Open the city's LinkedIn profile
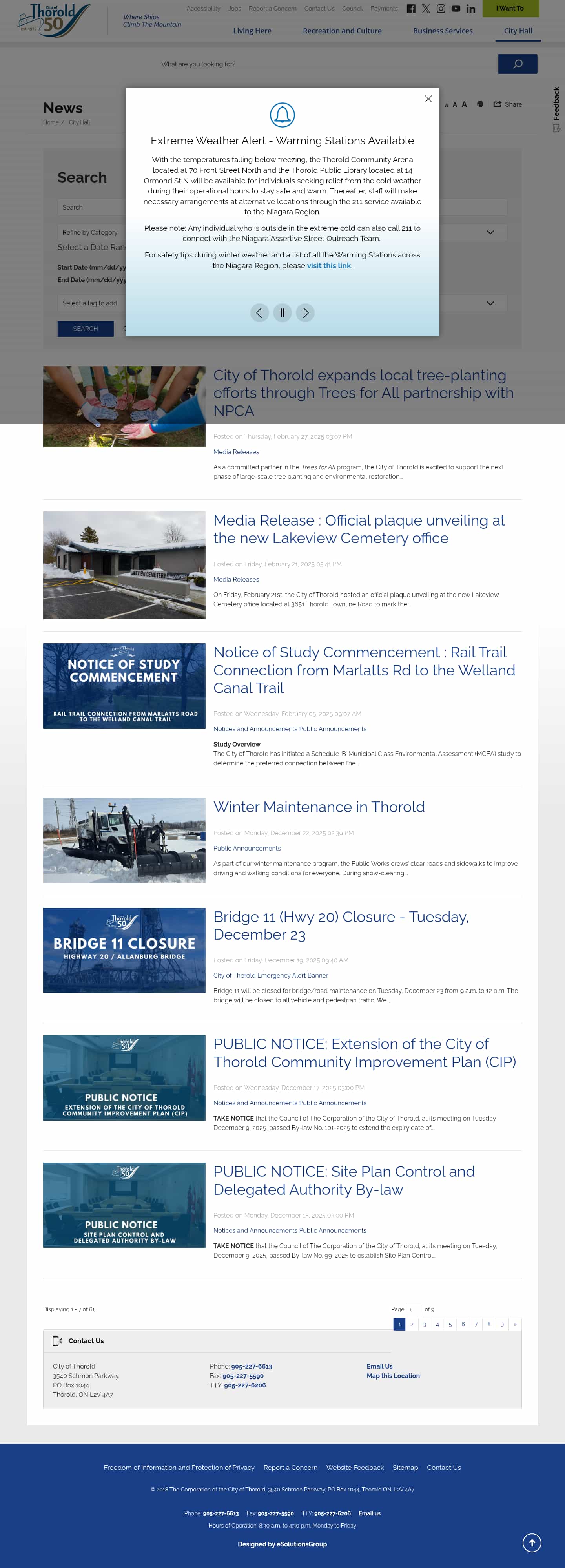565x1568 pixels. [x=471, y=9]
